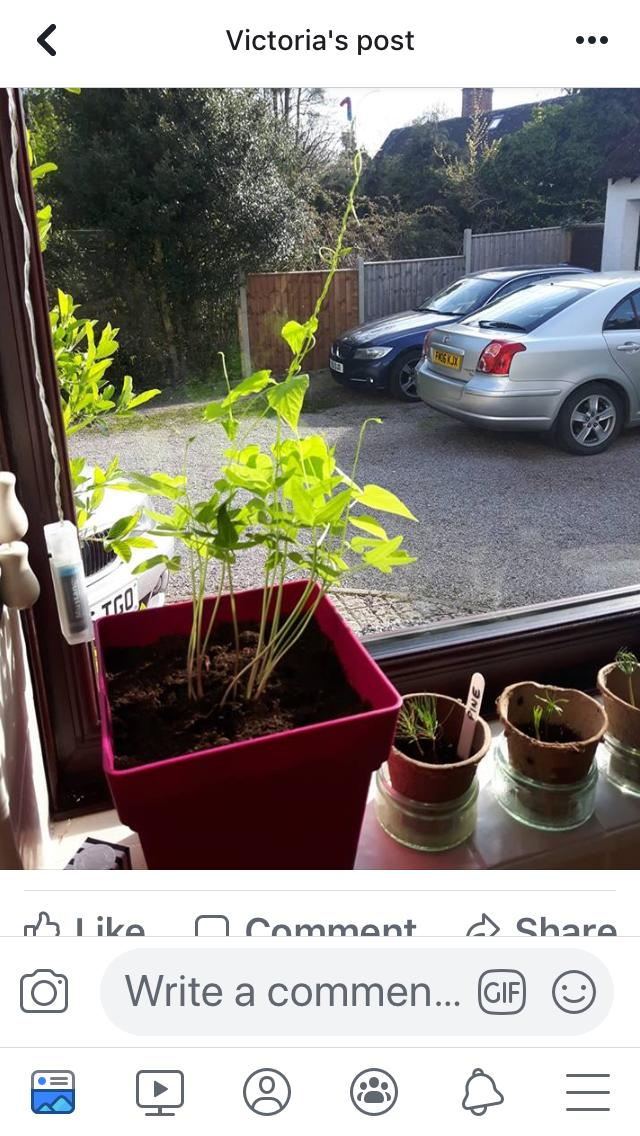This screenshot has width=640, height=1136.
Task: Share Victoria's post
Action: [541, 924]
